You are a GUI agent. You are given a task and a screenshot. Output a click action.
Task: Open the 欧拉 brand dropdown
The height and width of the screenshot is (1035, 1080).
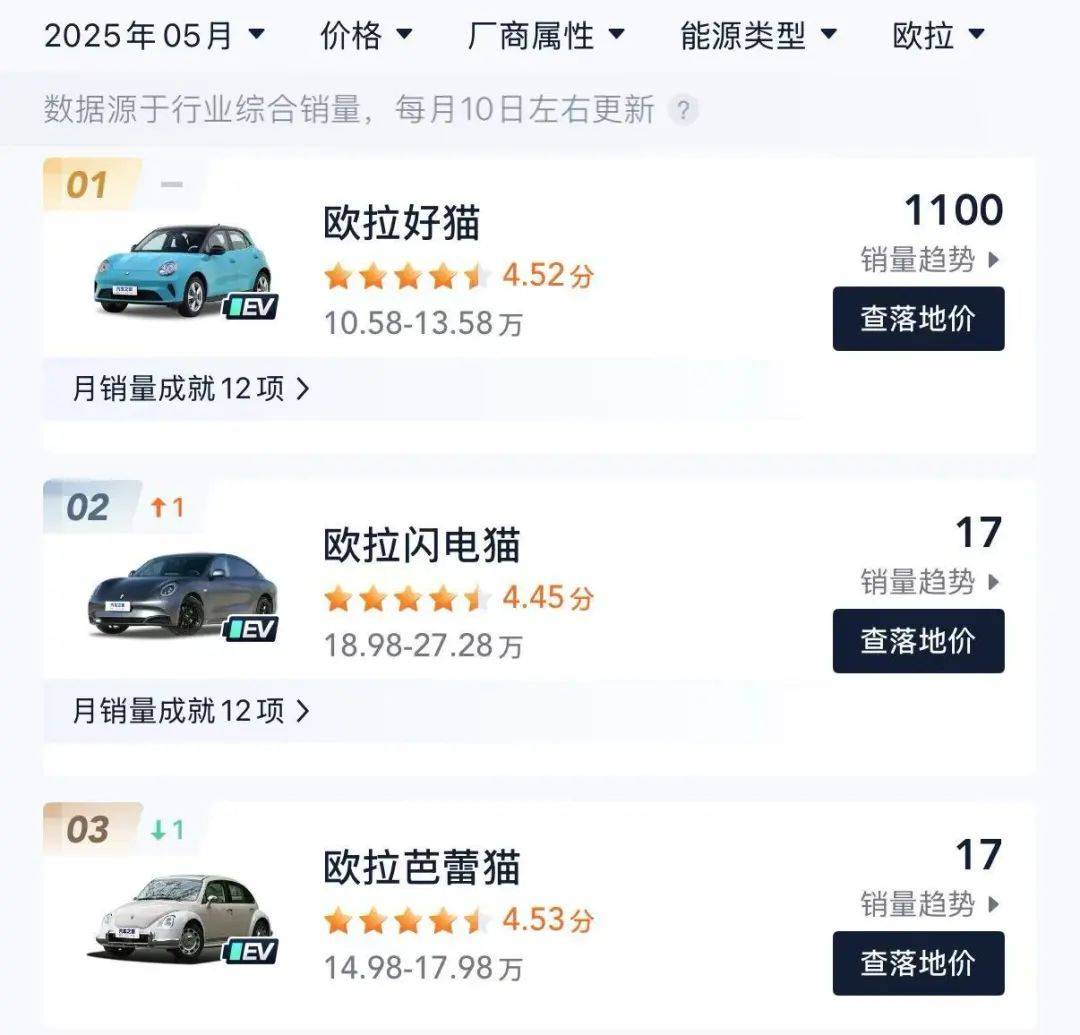[x=938, y=36]
